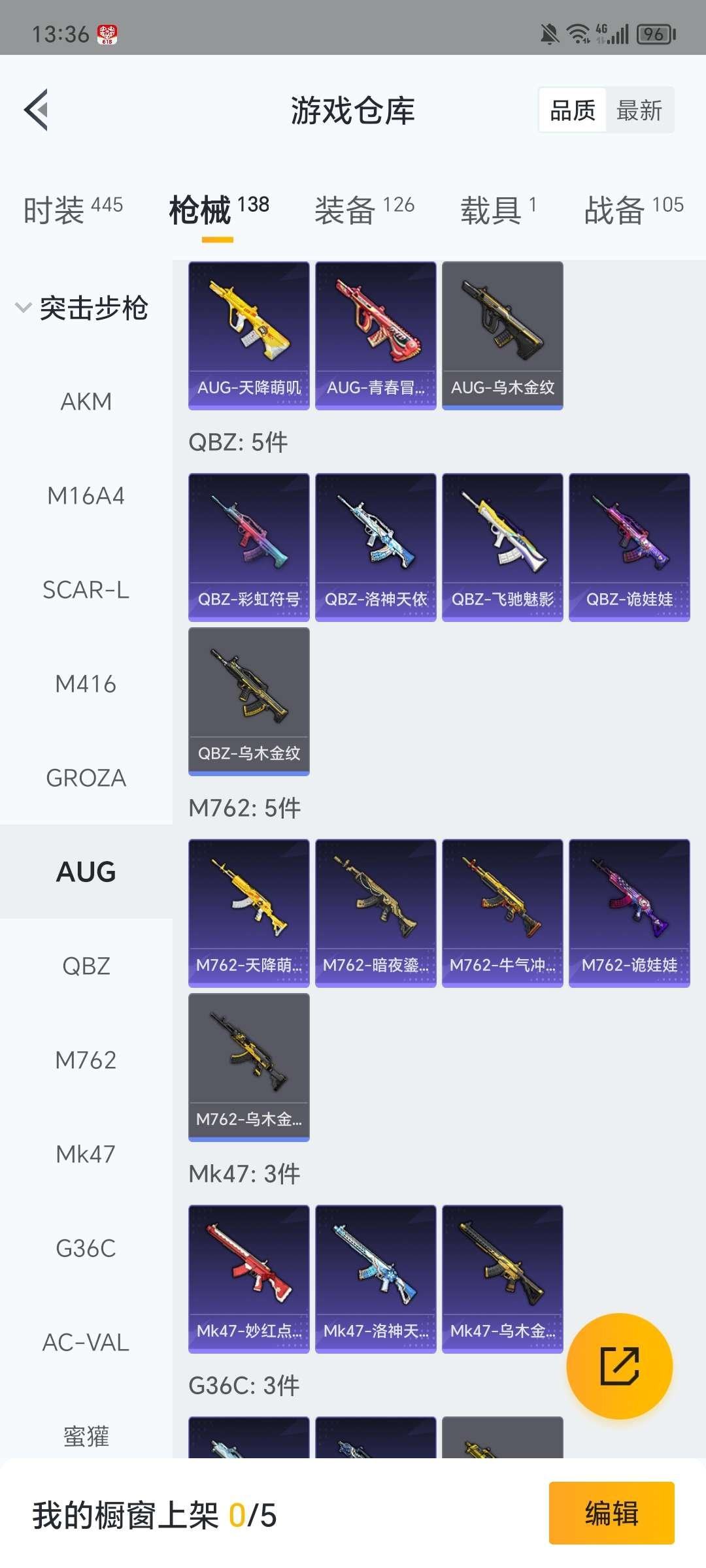Screen dimensions: 706x1568
Task: Jump to AKM in sidebar
Action: pyautogui.click(x=86, y=401)
